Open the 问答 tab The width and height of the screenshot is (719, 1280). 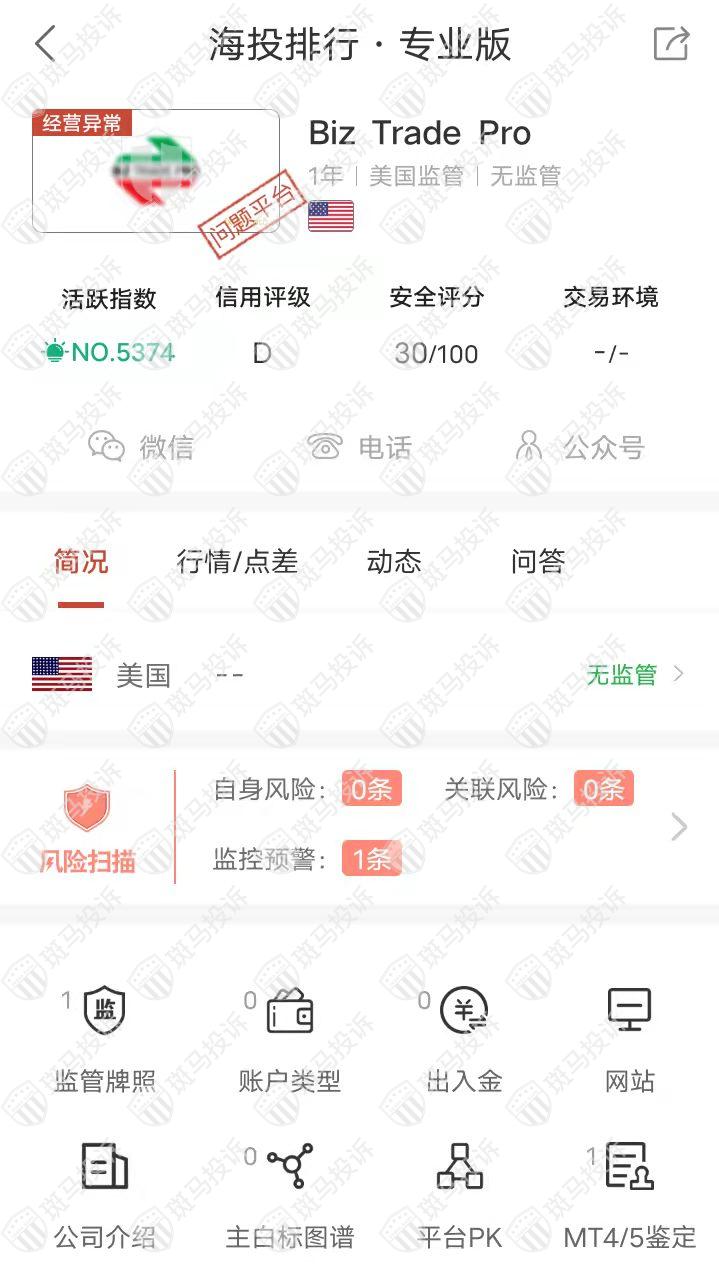tap(538, 562)
